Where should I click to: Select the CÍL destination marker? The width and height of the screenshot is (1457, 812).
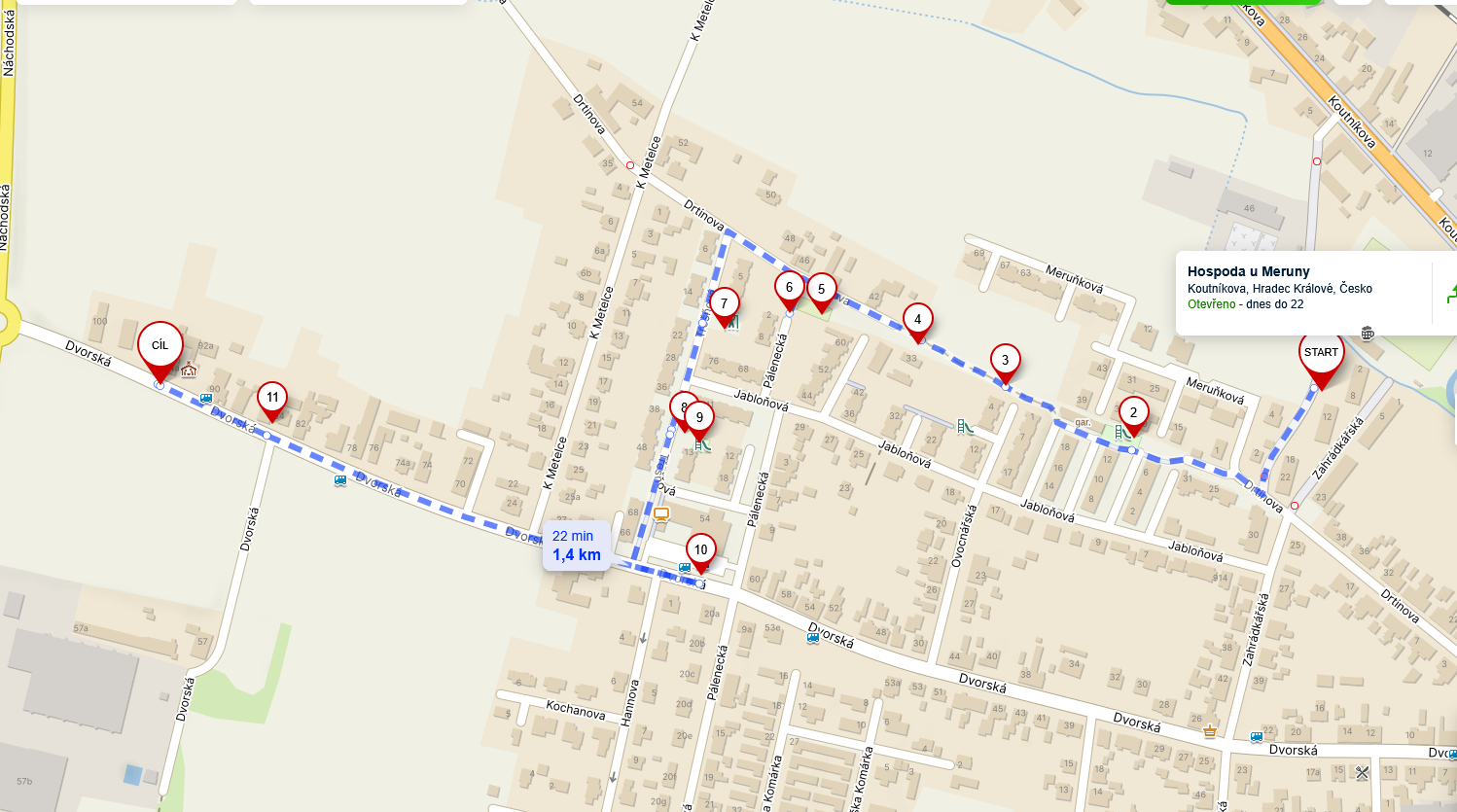tap(160, 345)
